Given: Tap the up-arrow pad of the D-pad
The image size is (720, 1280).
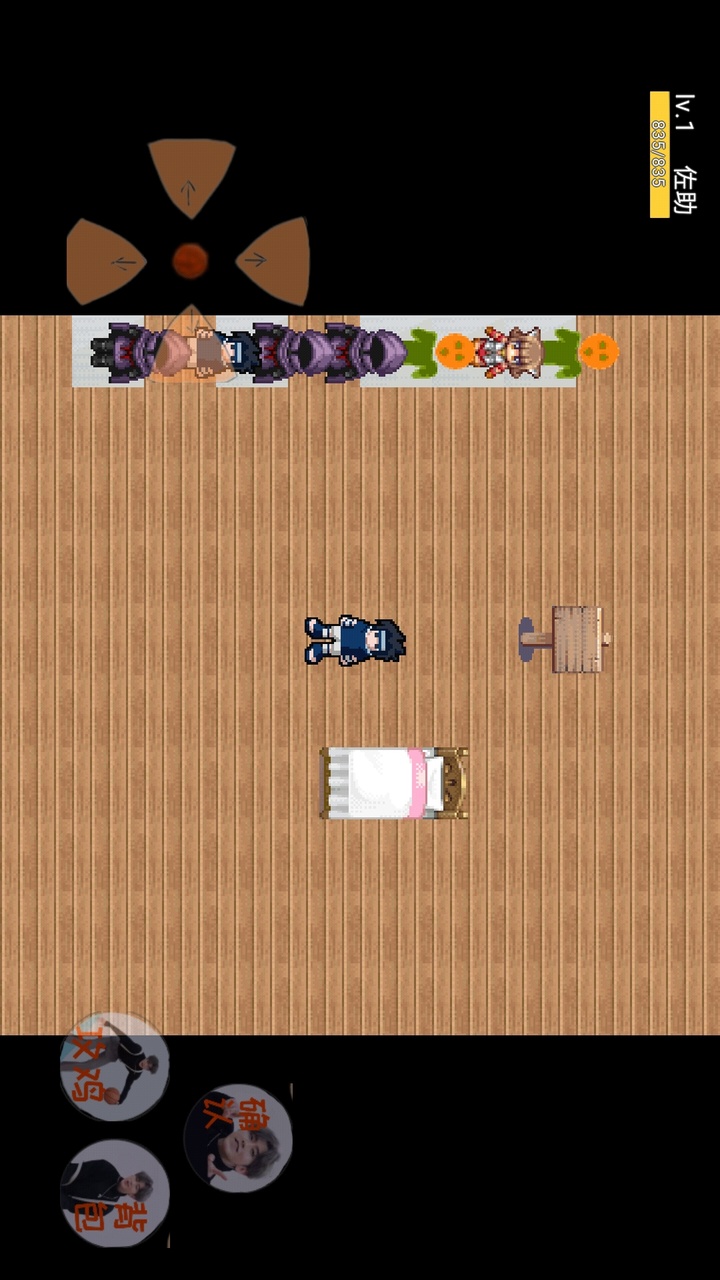Looking at the screenshot, I should pyautogui.click(x=190, y=178).
